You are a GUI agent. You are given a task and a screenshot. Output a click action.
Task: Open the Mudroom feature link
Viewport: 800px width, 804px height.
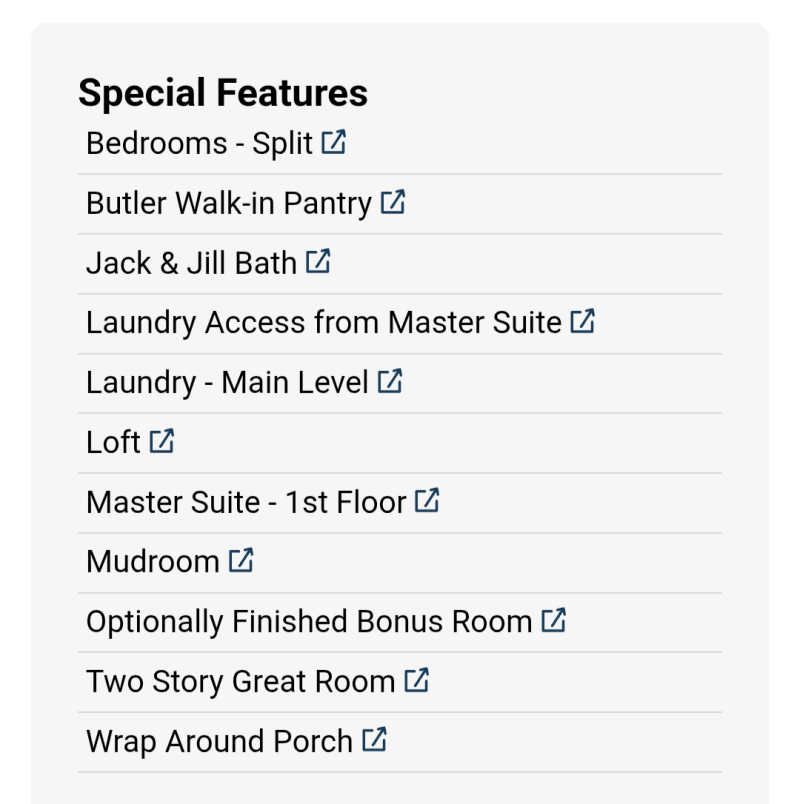[x=169, y=562]
